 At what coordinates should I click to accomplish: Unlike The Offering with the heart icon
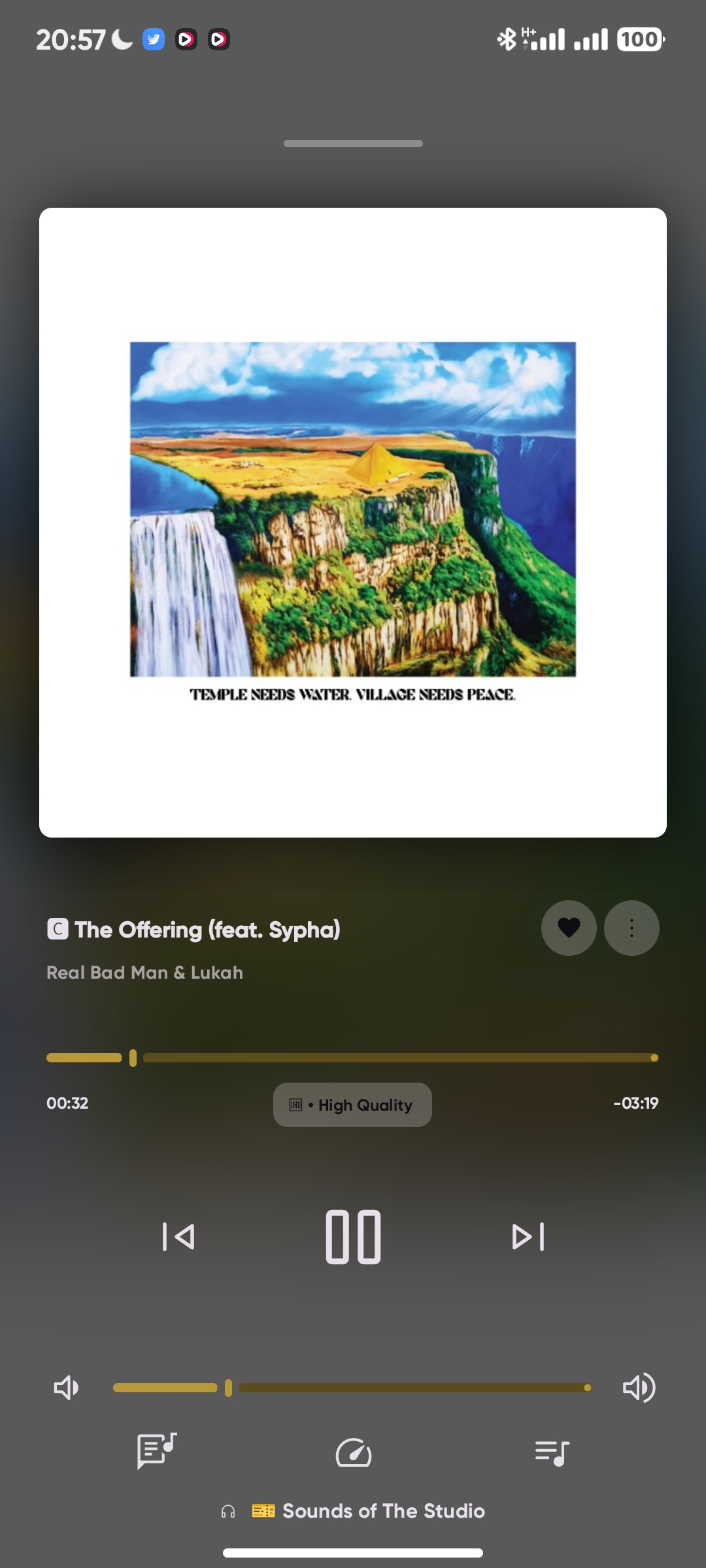click(x=569, y=928)
